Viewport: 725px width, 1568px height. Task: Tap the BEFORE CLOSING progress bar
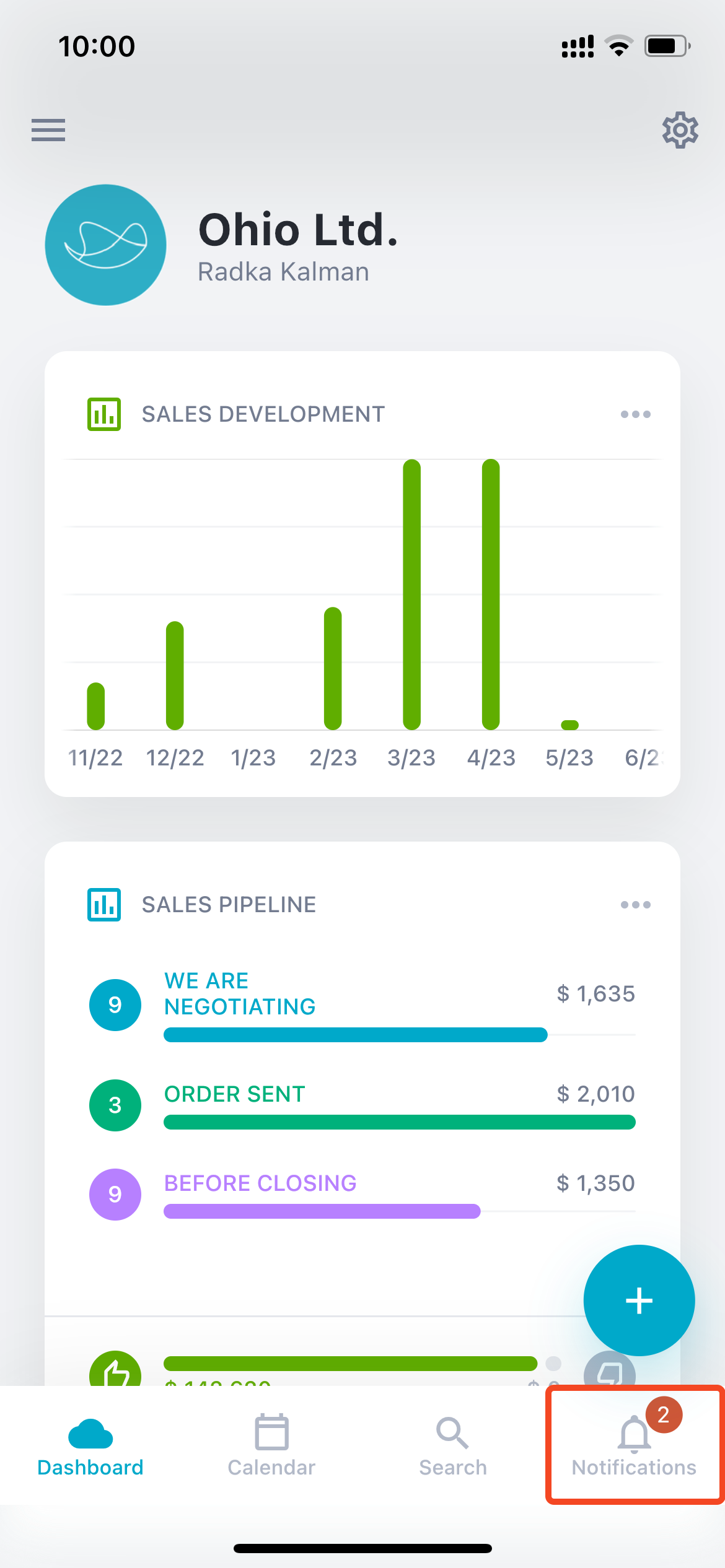[x=321, y=1212]
